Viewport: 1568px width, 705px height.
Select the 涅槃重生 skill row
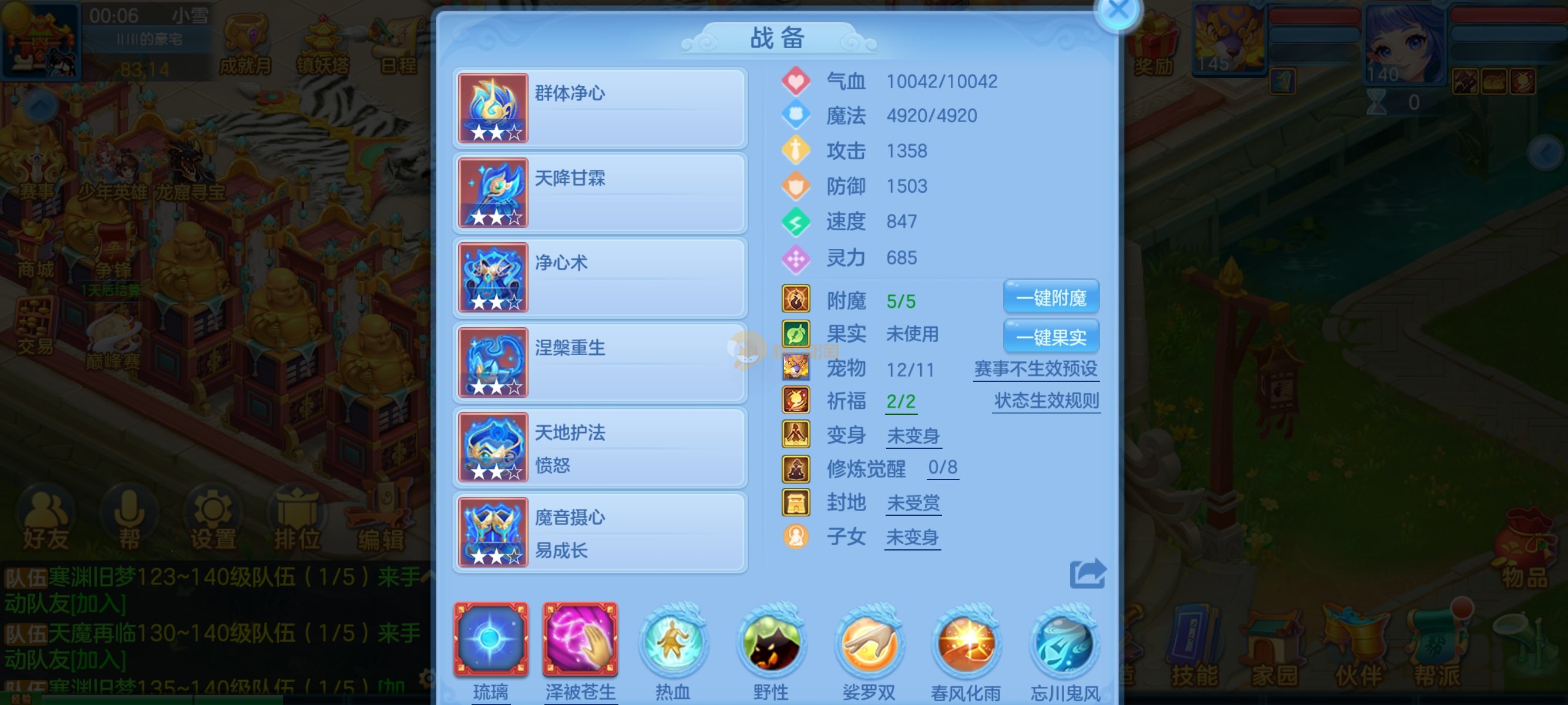pos(600,363)
